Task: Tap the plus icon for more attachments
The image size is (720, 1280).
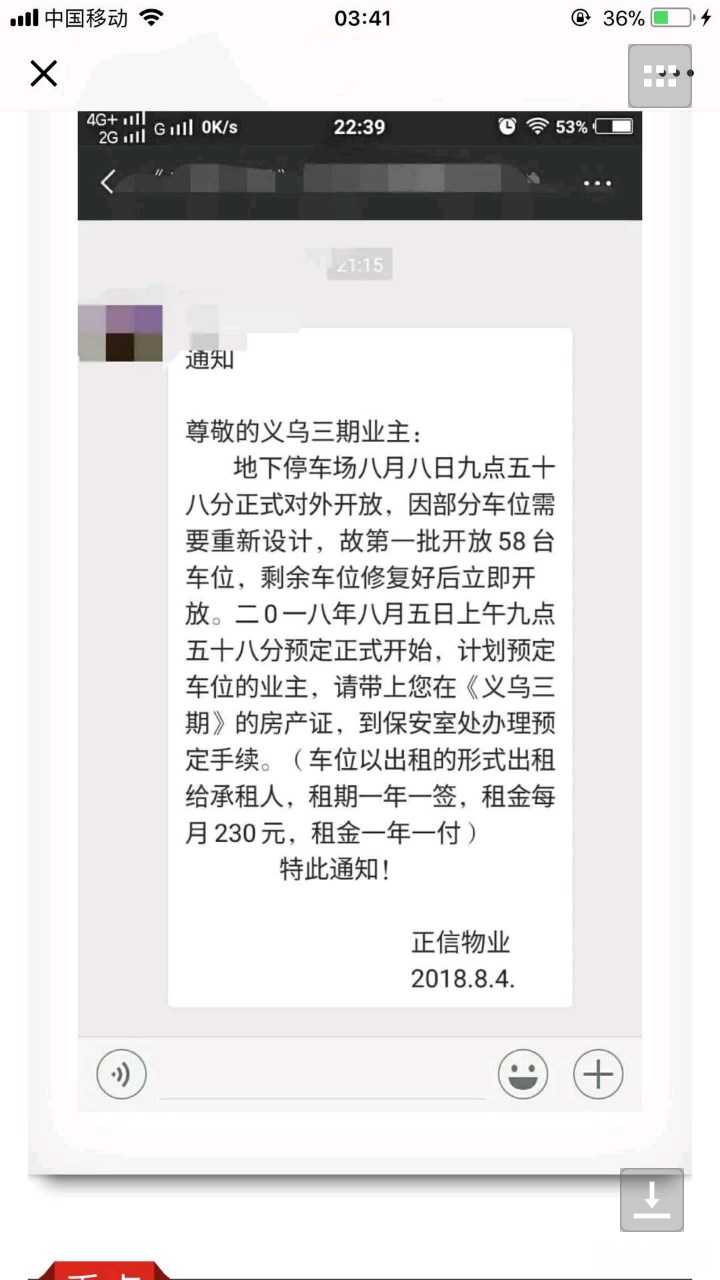Action: [597, 1073]
